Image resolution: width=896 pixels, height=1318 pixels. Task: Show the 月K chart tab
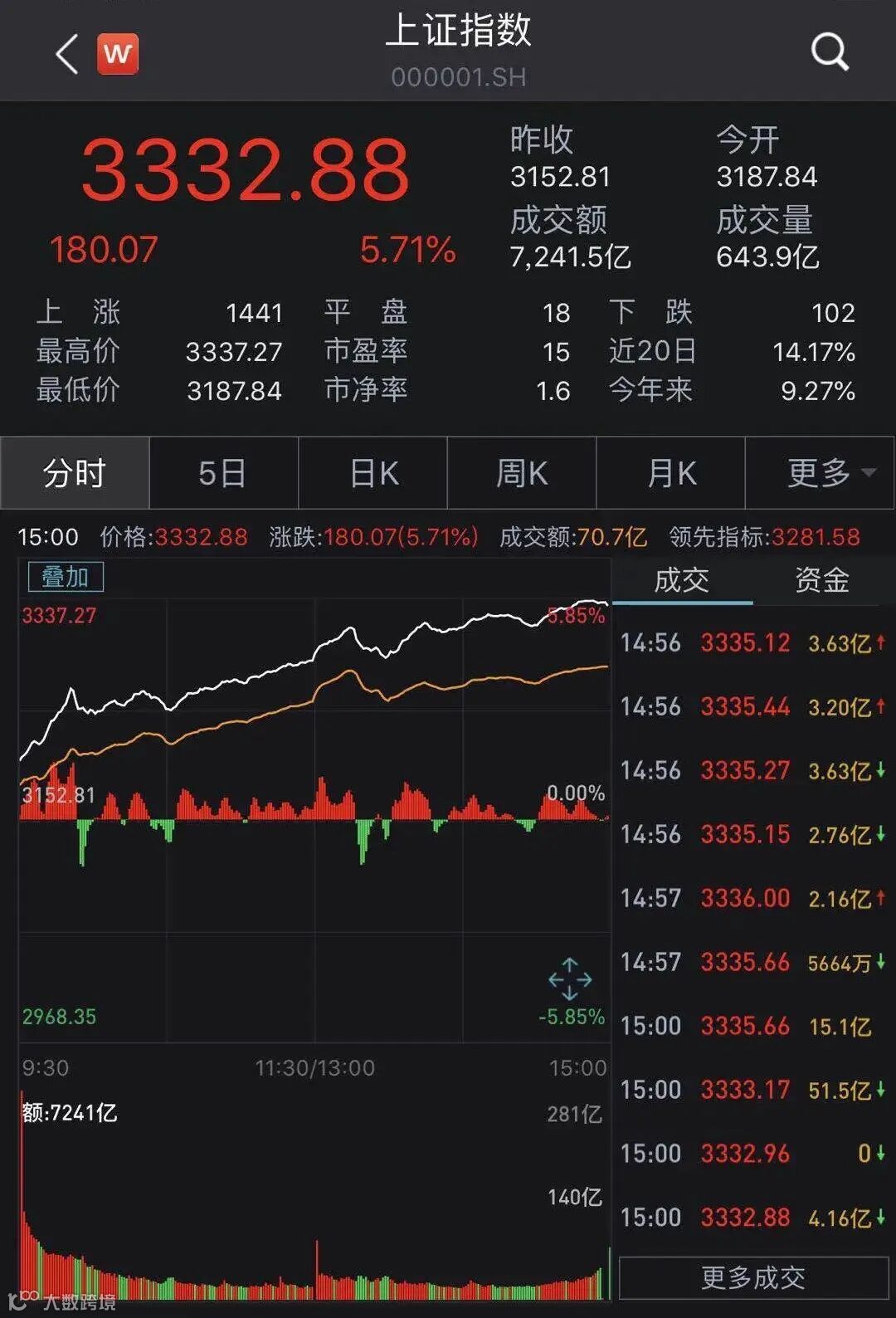pos(671,473)
